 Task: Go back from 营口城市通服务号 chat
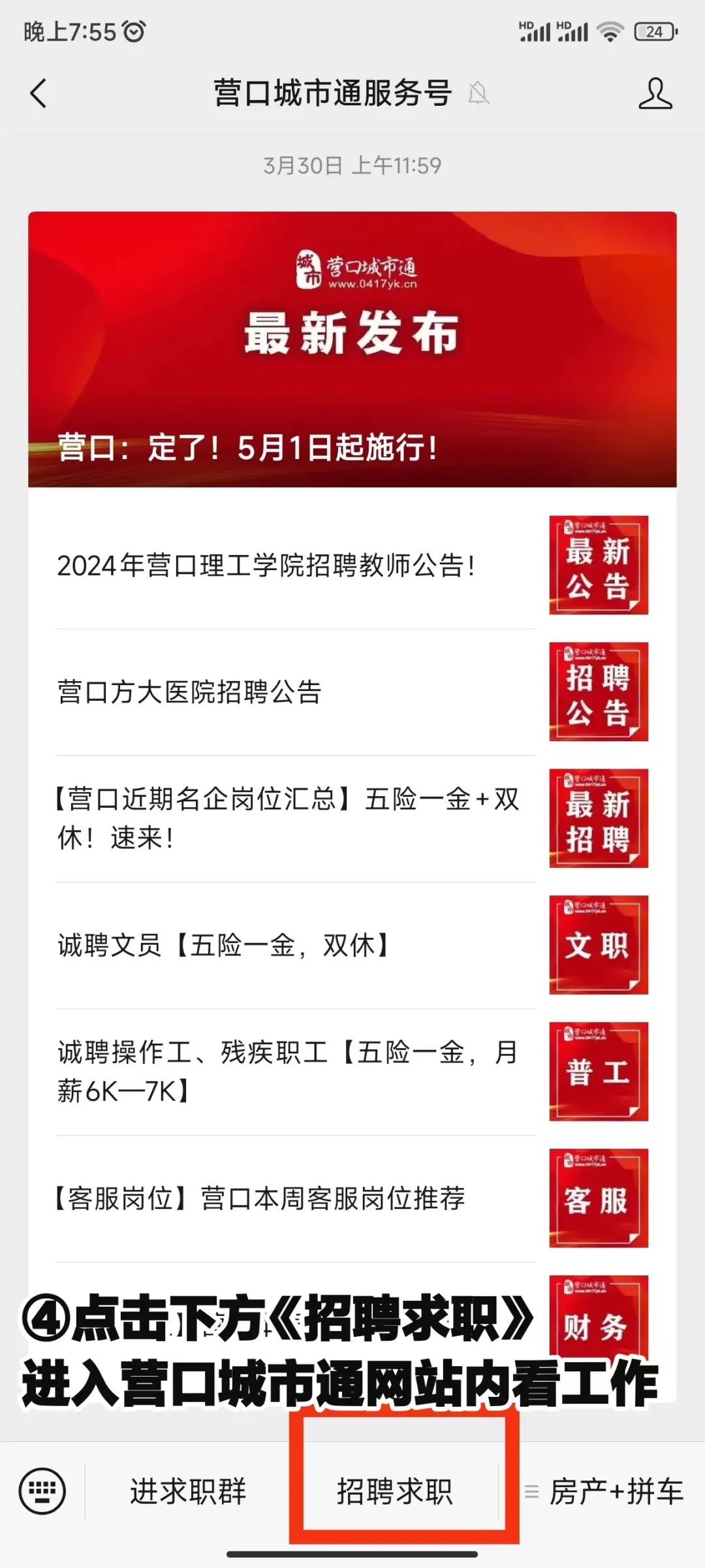point(39,93)
